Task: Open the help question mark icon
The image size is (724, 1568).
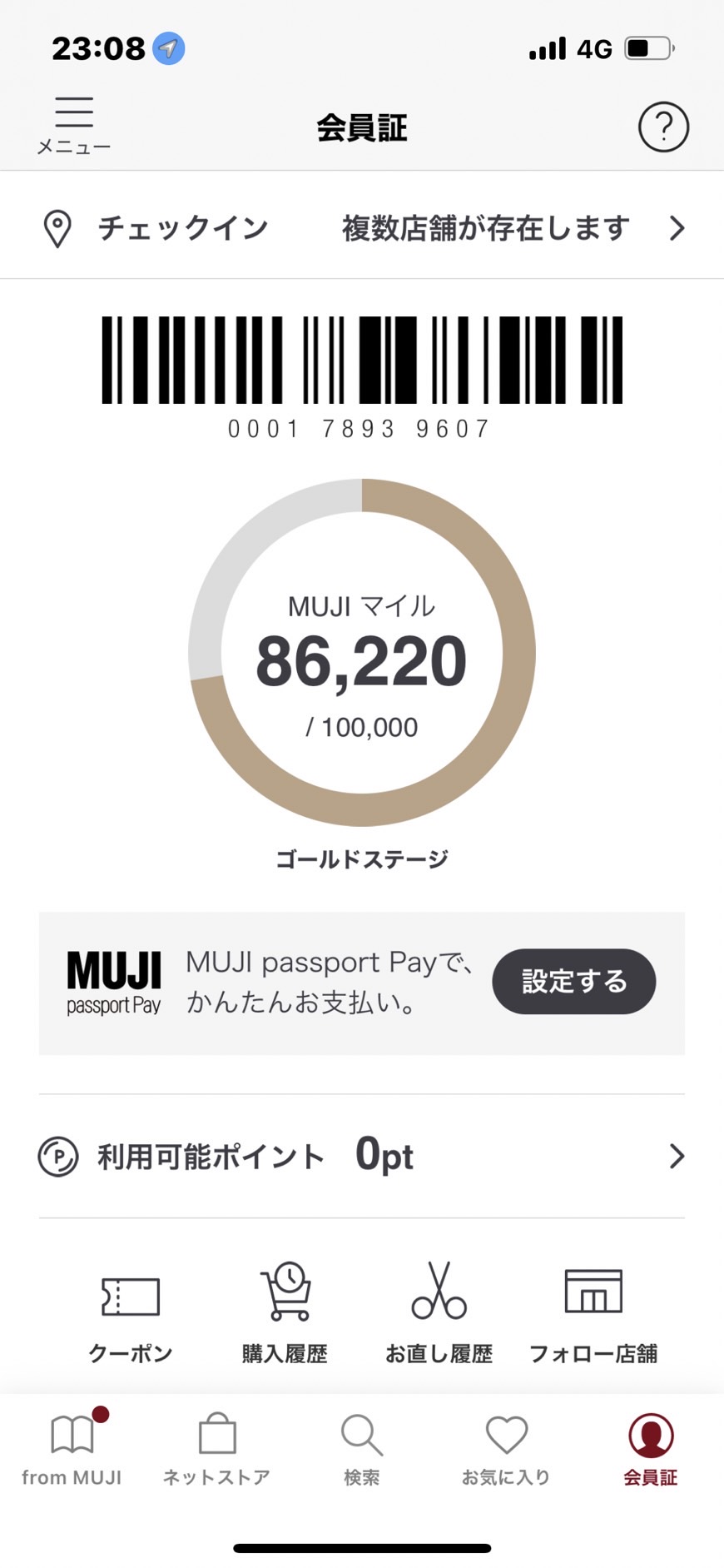Action: (x=663, y=127)
